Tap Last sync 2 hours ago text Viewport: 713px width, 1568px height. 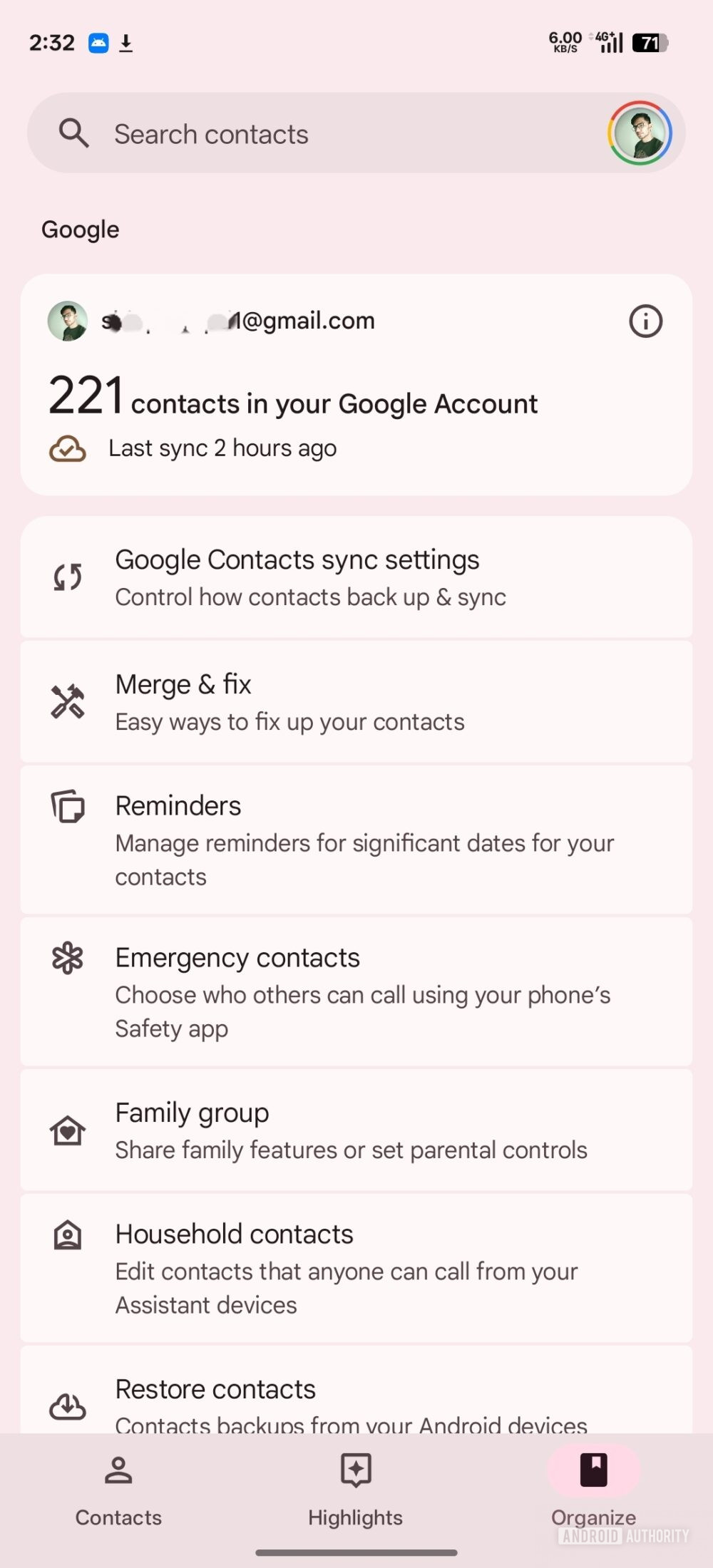(222, 448)
